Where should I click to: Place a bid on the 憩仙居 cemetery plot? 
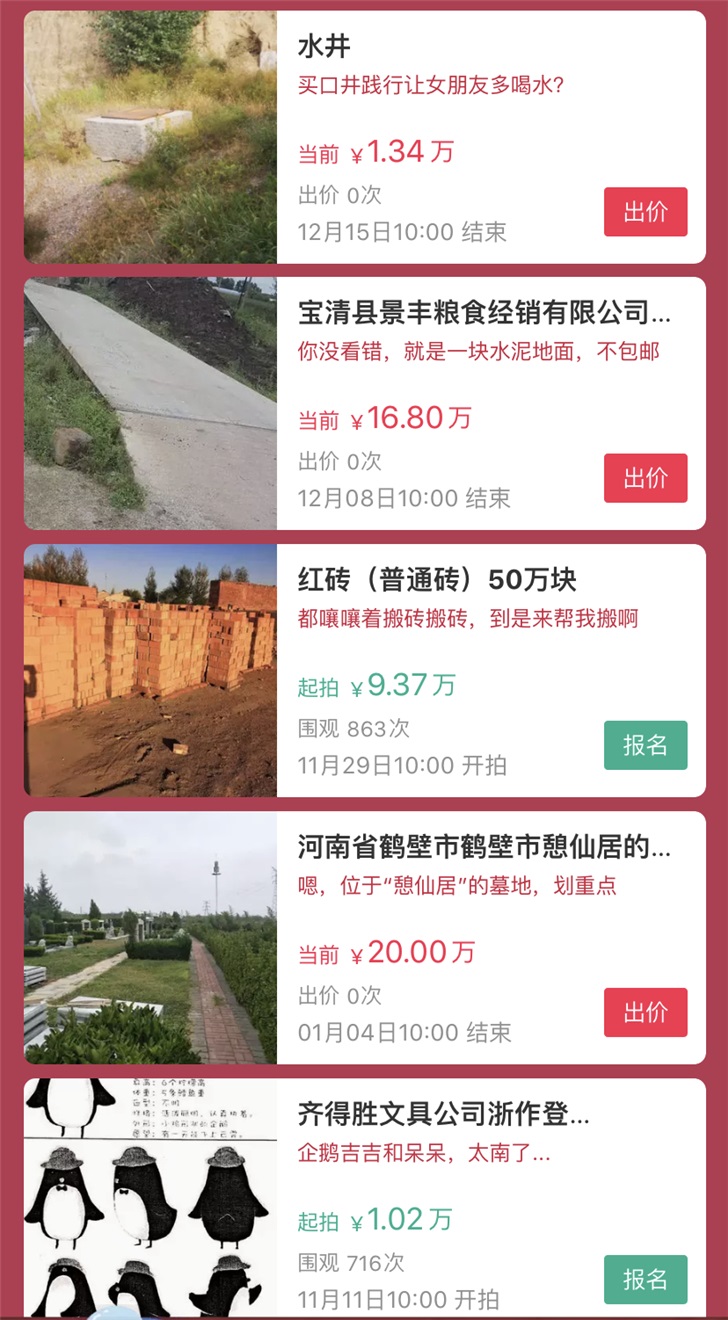coord(645,1012)
